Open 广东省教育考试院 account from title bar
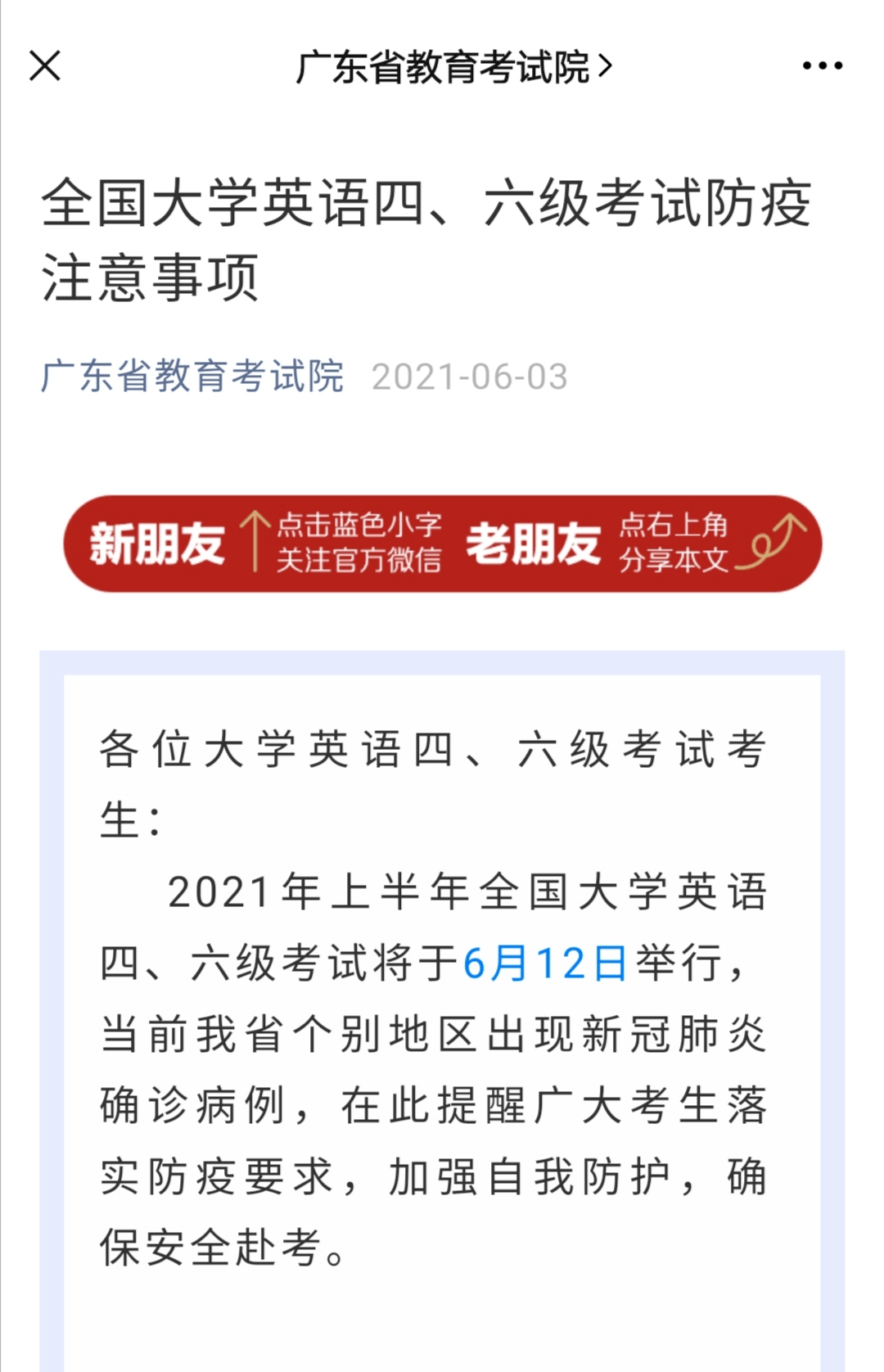 [x=453, y=67]
